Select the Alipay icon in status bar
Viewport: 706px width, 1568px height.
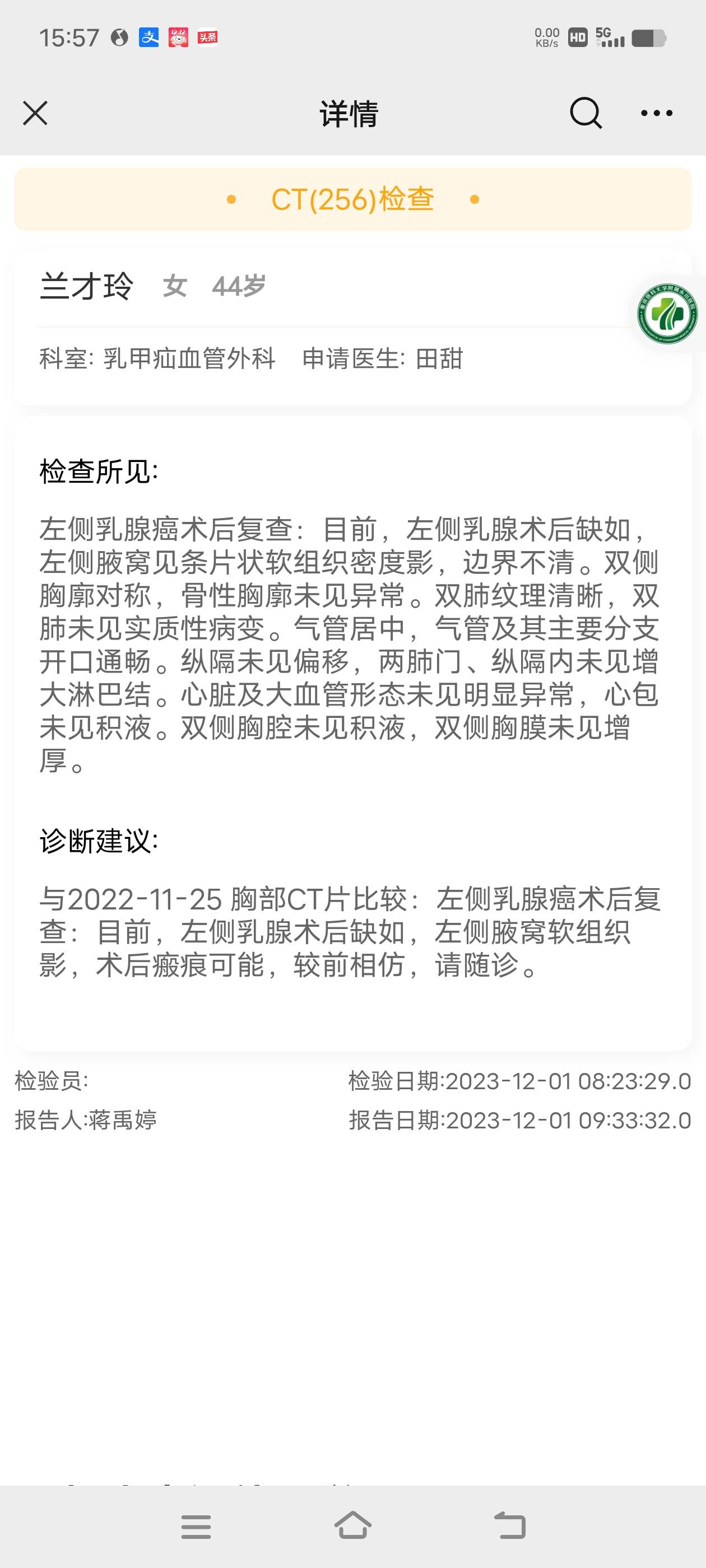tap(150, 36)
